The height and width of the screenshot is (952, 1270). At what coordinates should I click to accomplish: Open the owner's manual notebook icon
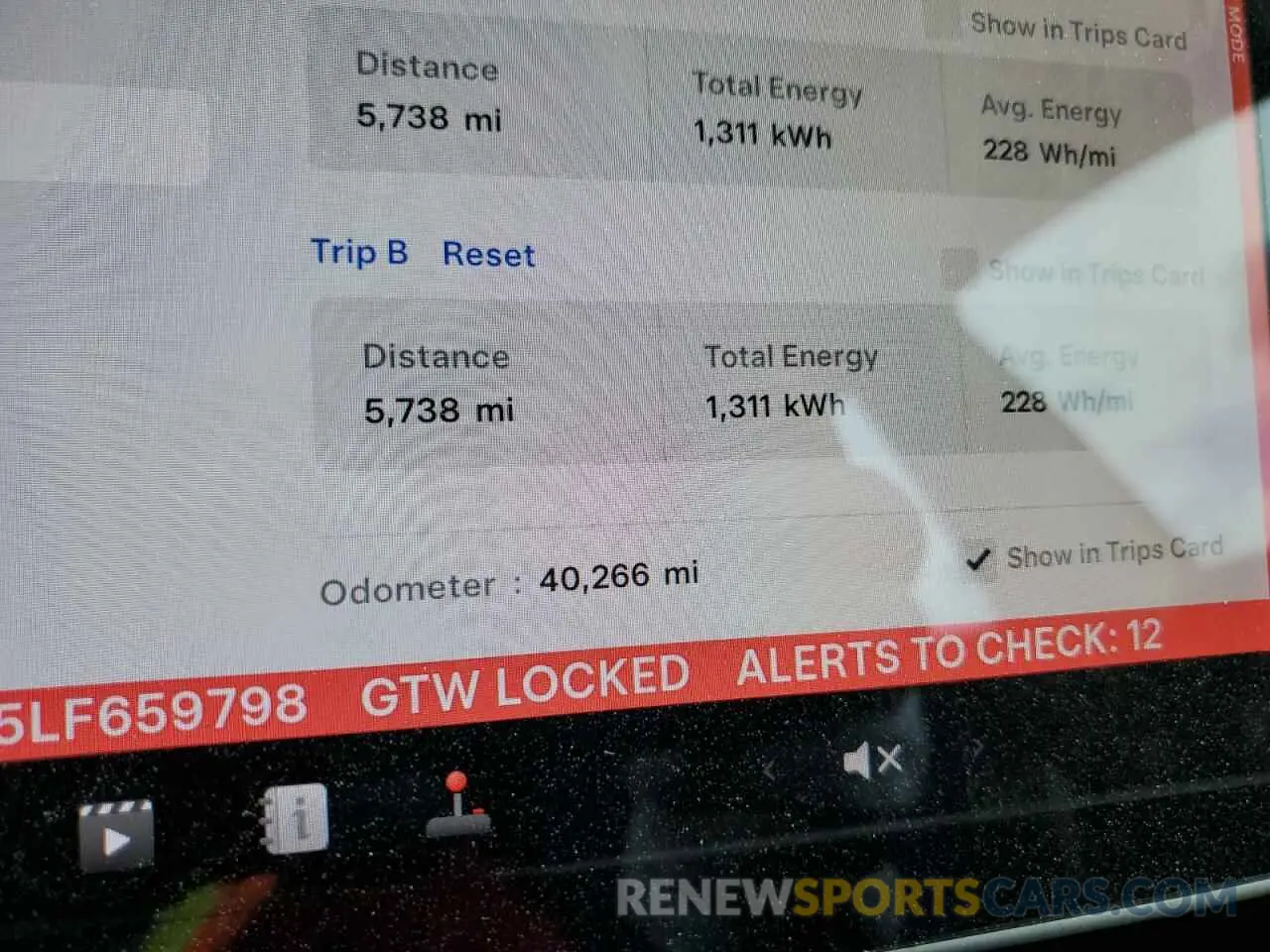tap(294, 819)
